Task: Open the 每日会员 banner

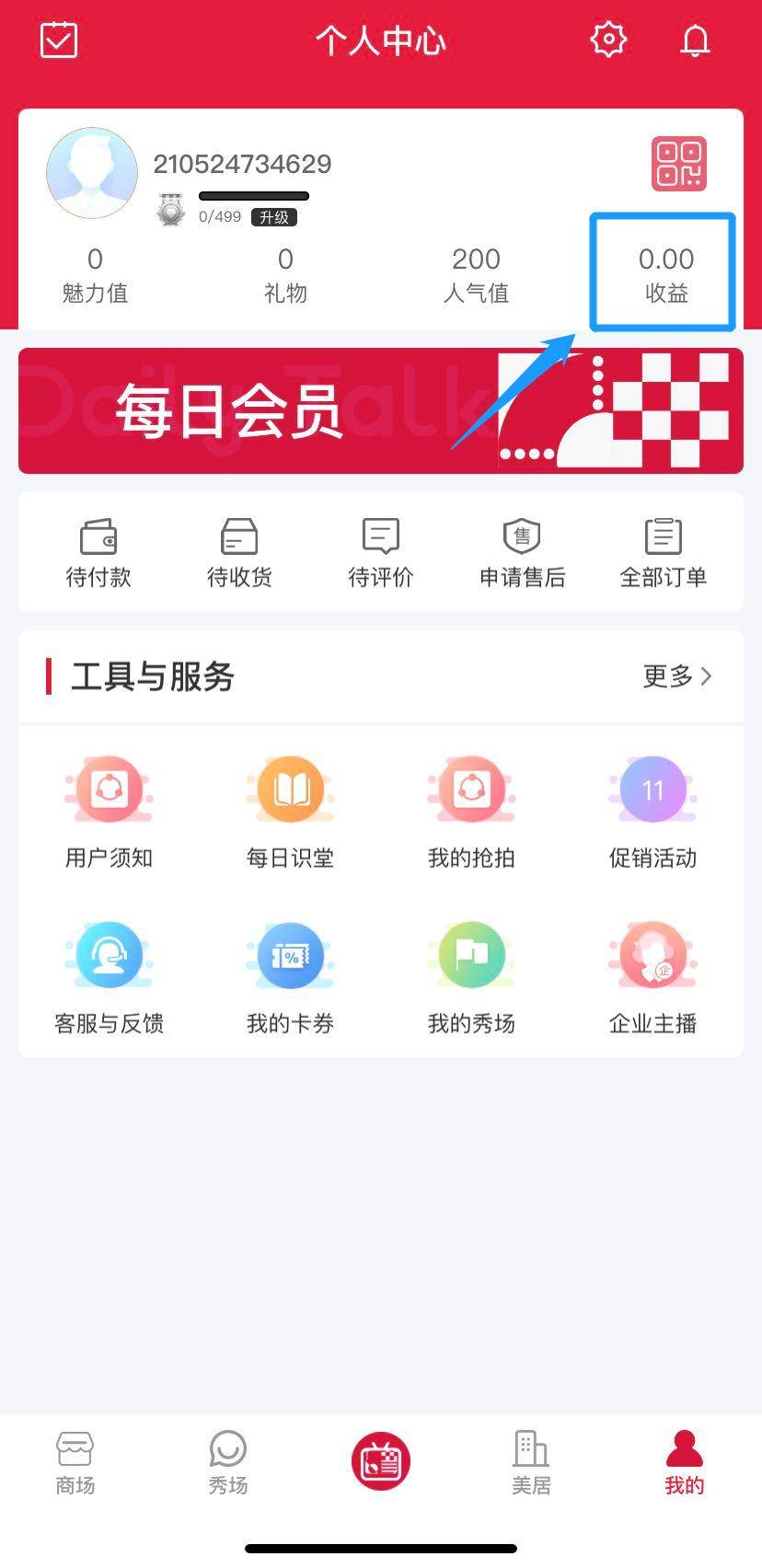Action: coord(380,410)
